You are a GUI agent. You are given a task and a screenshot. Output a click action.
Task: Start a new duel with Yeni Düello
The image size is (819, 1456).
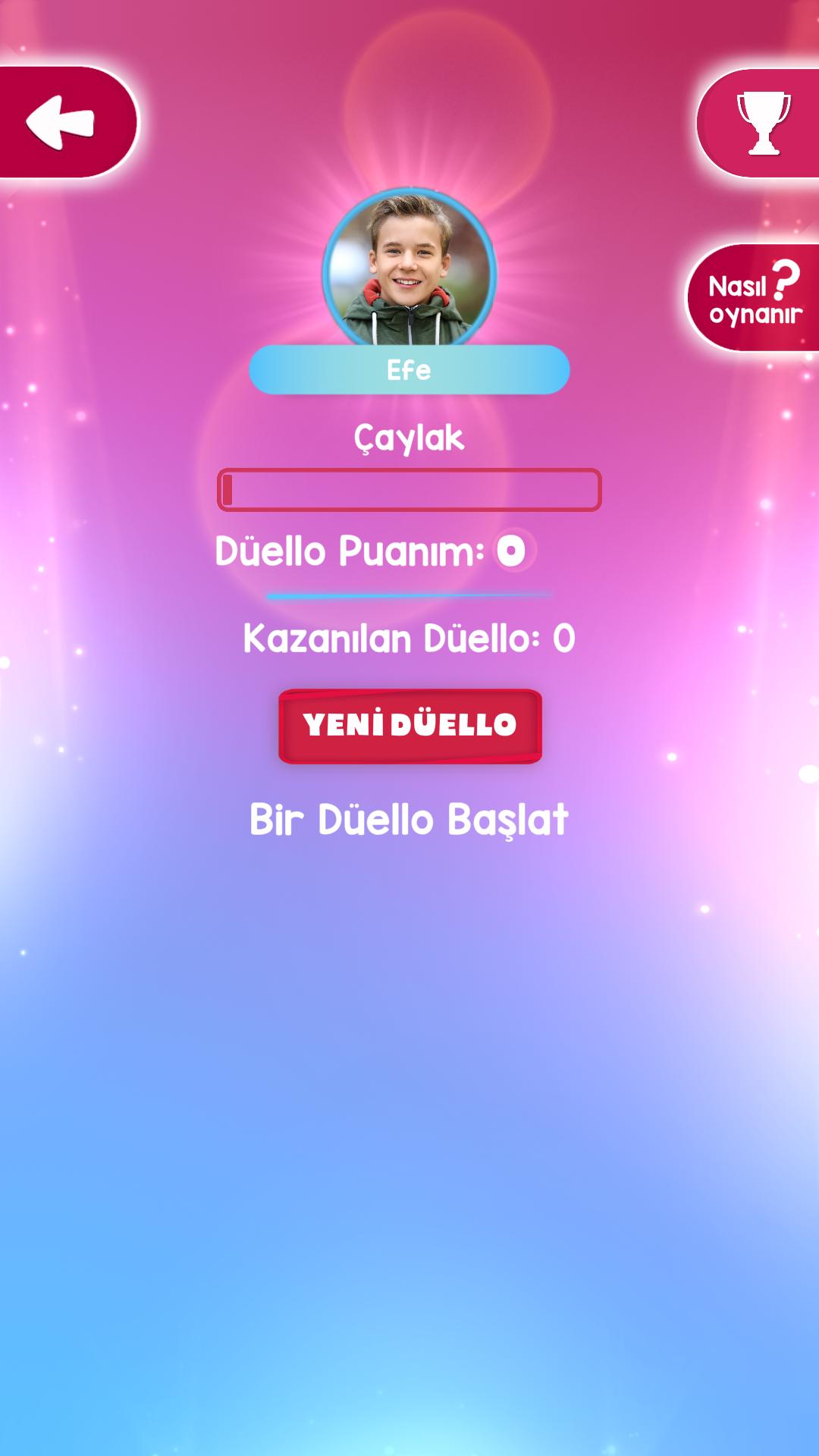[x=410, y=726]
